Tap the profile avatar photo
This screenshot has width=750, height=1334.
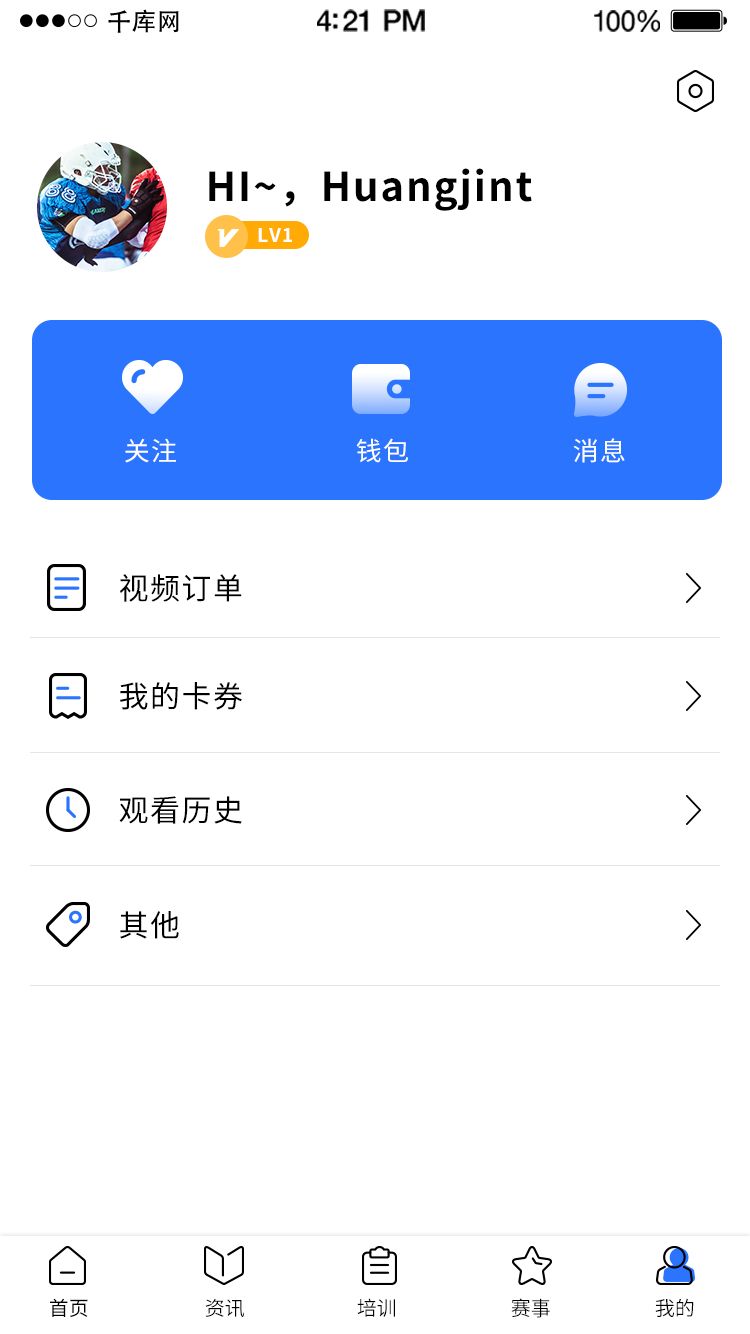(x=102, y=207)
